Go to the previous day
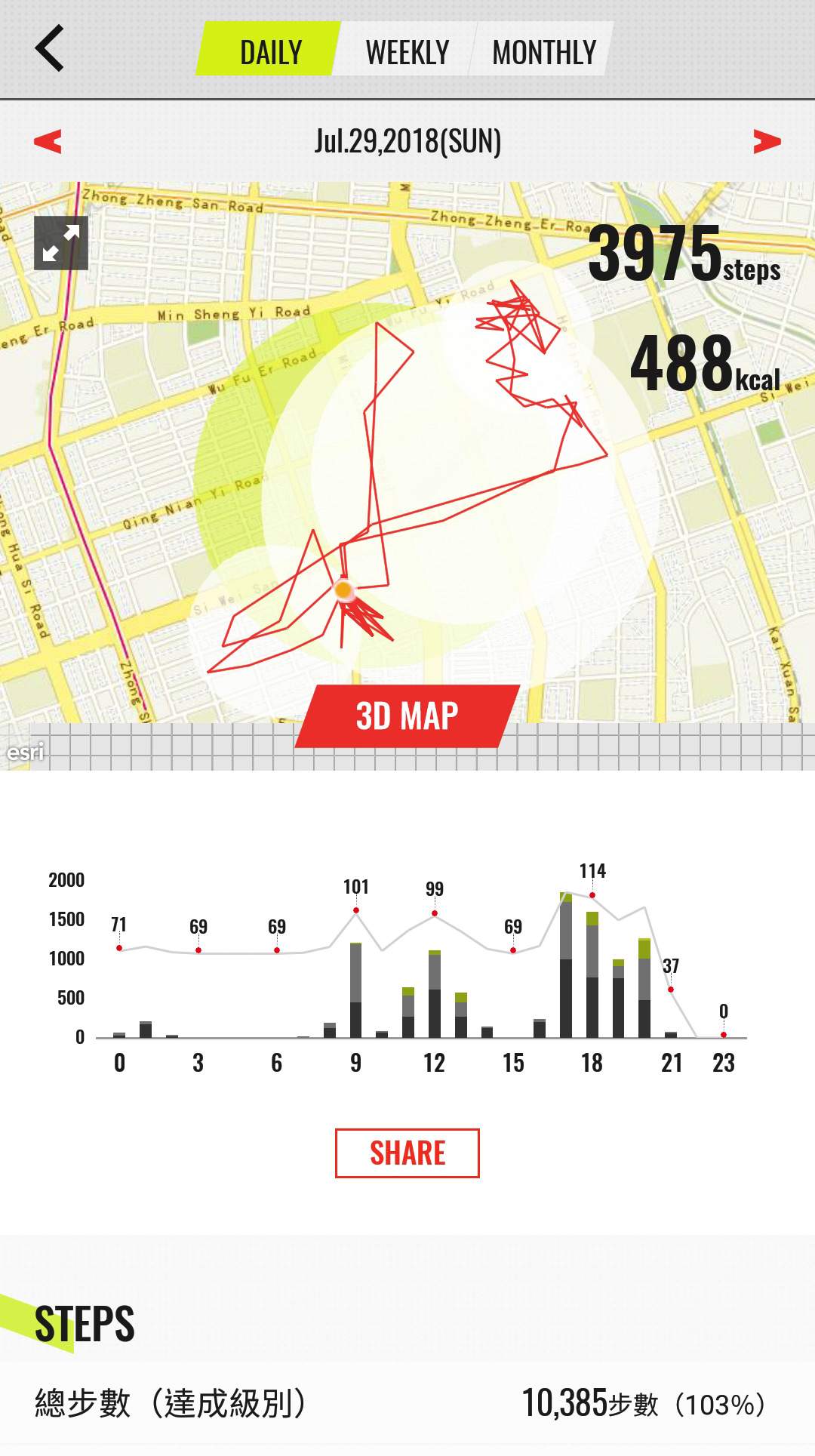815x1456 pixels. coord(48,141)
